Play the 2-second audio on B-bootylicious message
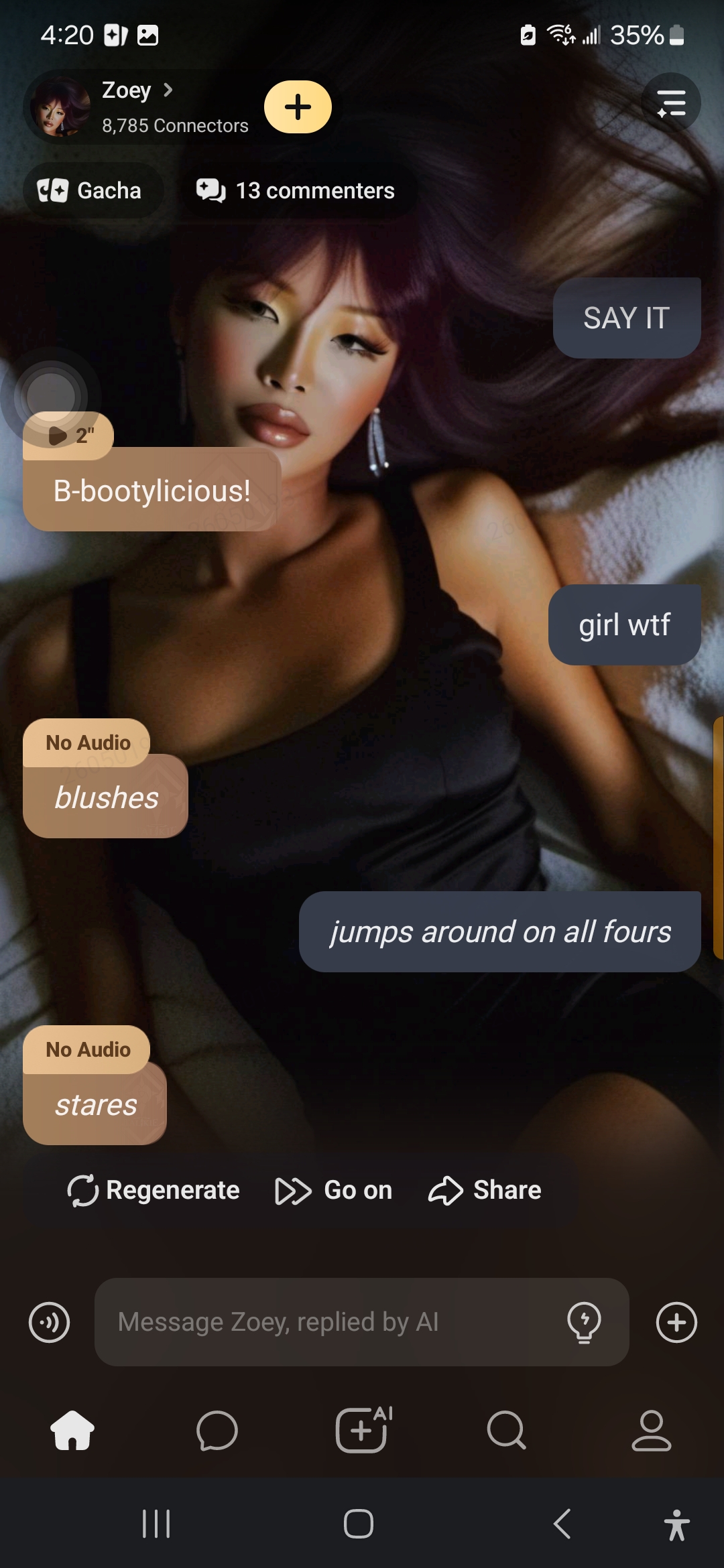The image size is (724, 1568). tap(68, 436)
